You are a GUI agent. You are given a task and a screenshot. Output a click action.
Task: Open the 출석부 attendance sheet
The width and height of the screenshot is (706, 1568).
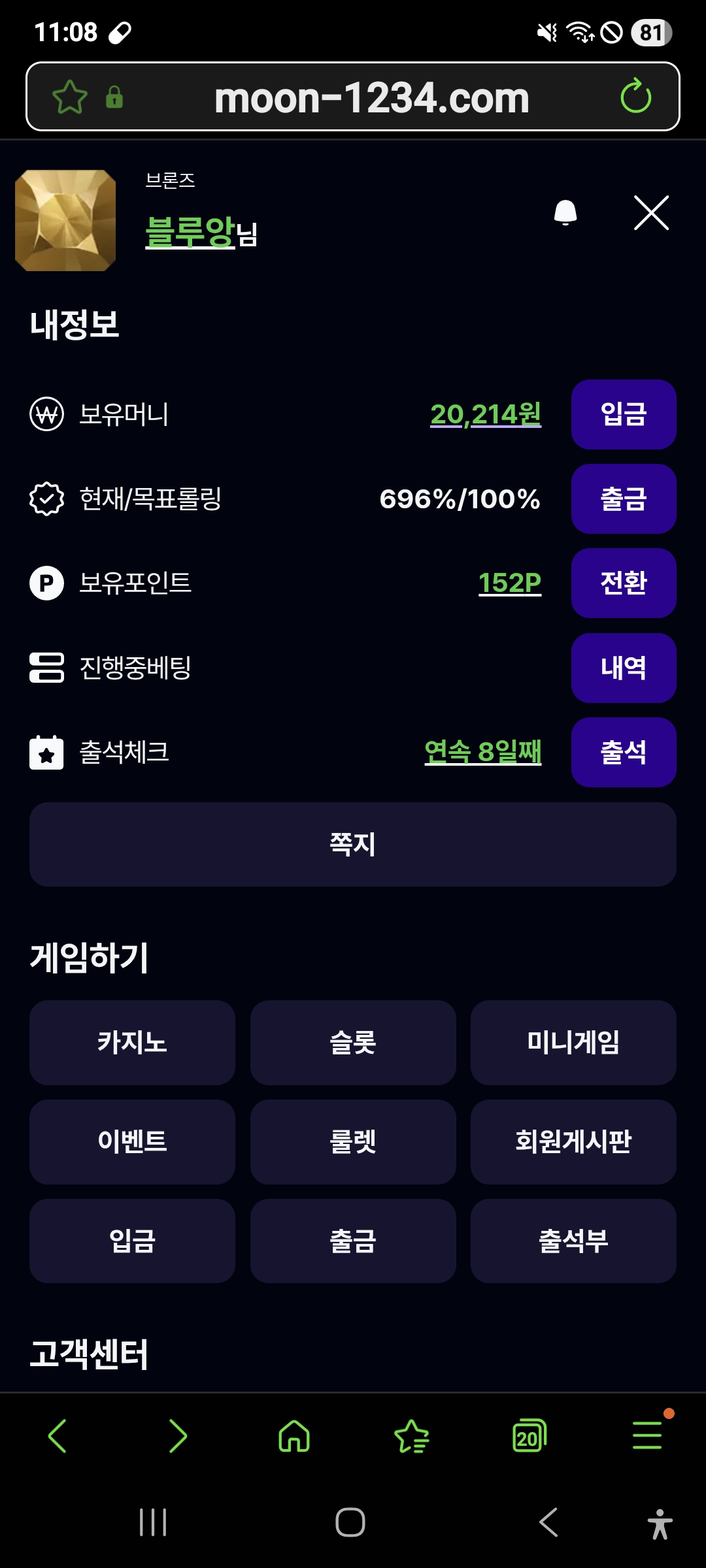click(x=573, y=1241)
